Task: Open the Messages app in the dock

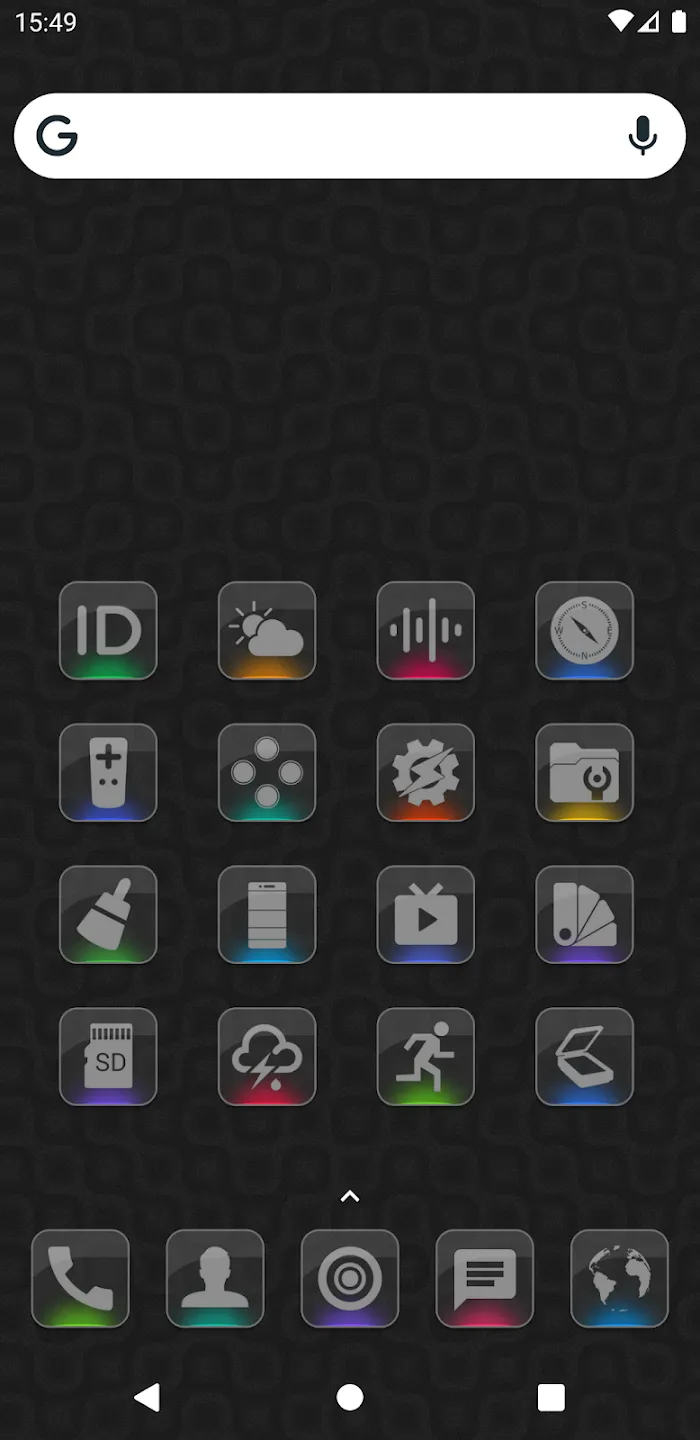Action: [x=485, y=1279]
